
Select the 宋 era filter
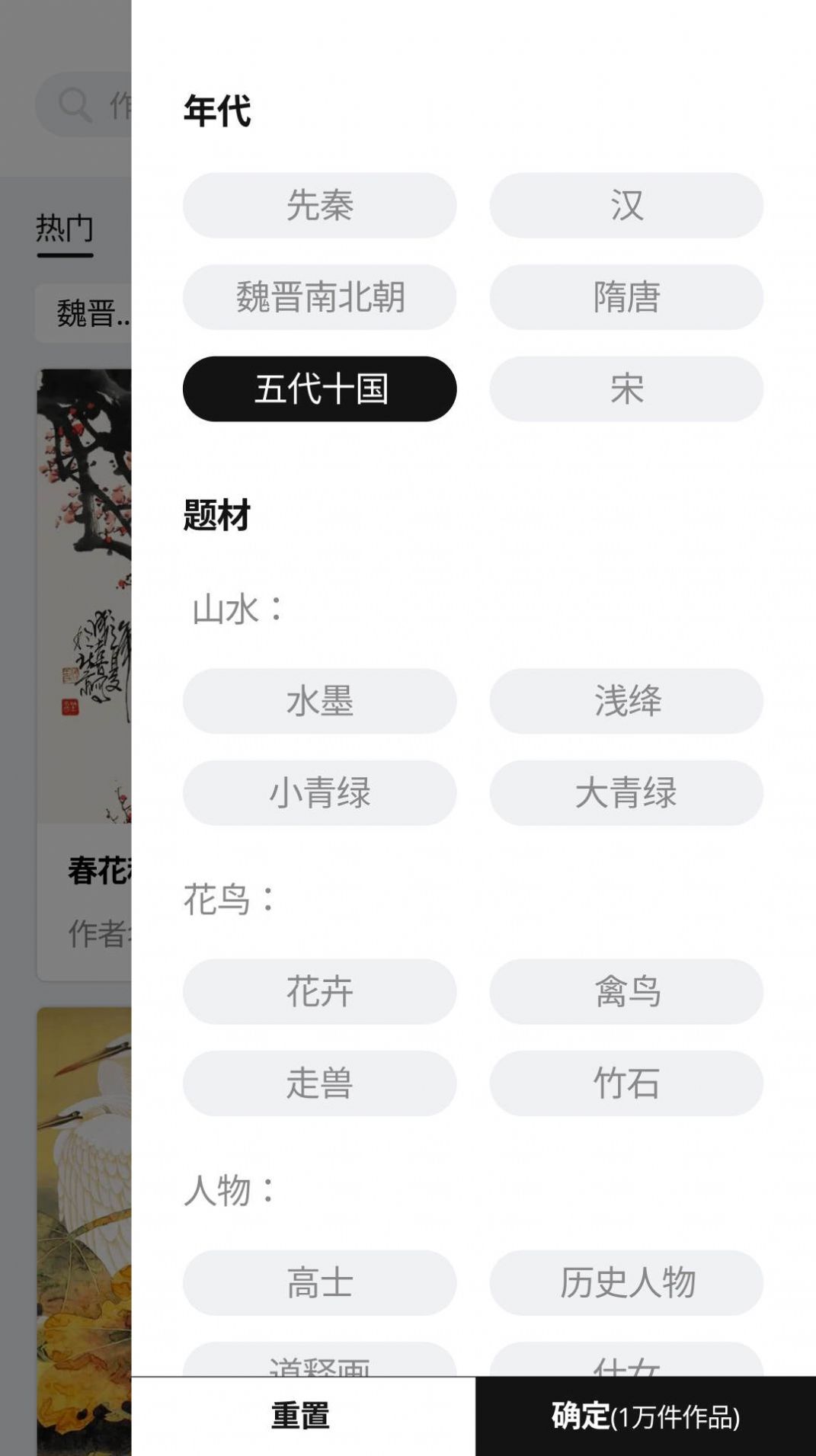626,389
